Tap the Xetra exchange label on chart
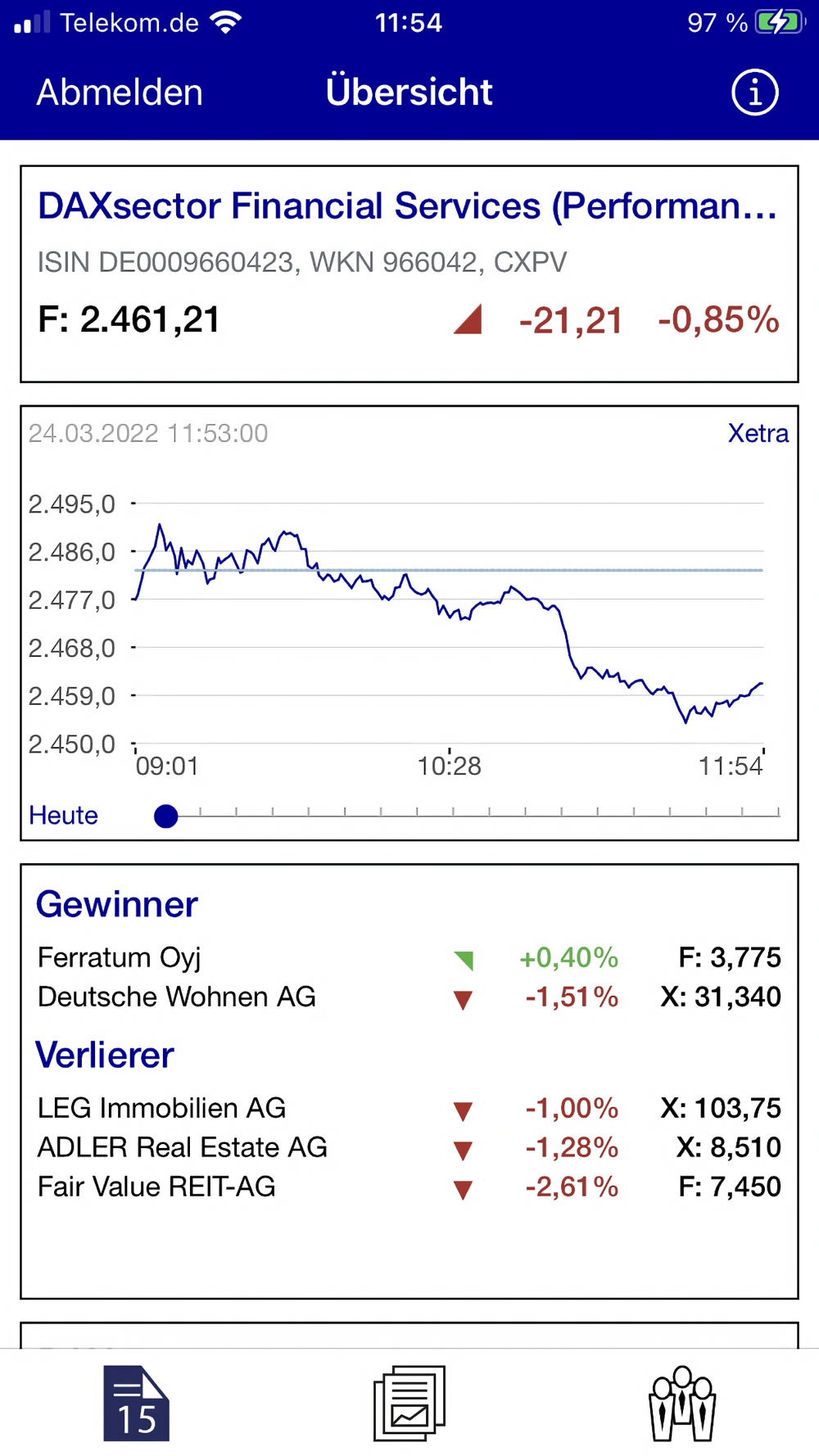 click(758, 433)
